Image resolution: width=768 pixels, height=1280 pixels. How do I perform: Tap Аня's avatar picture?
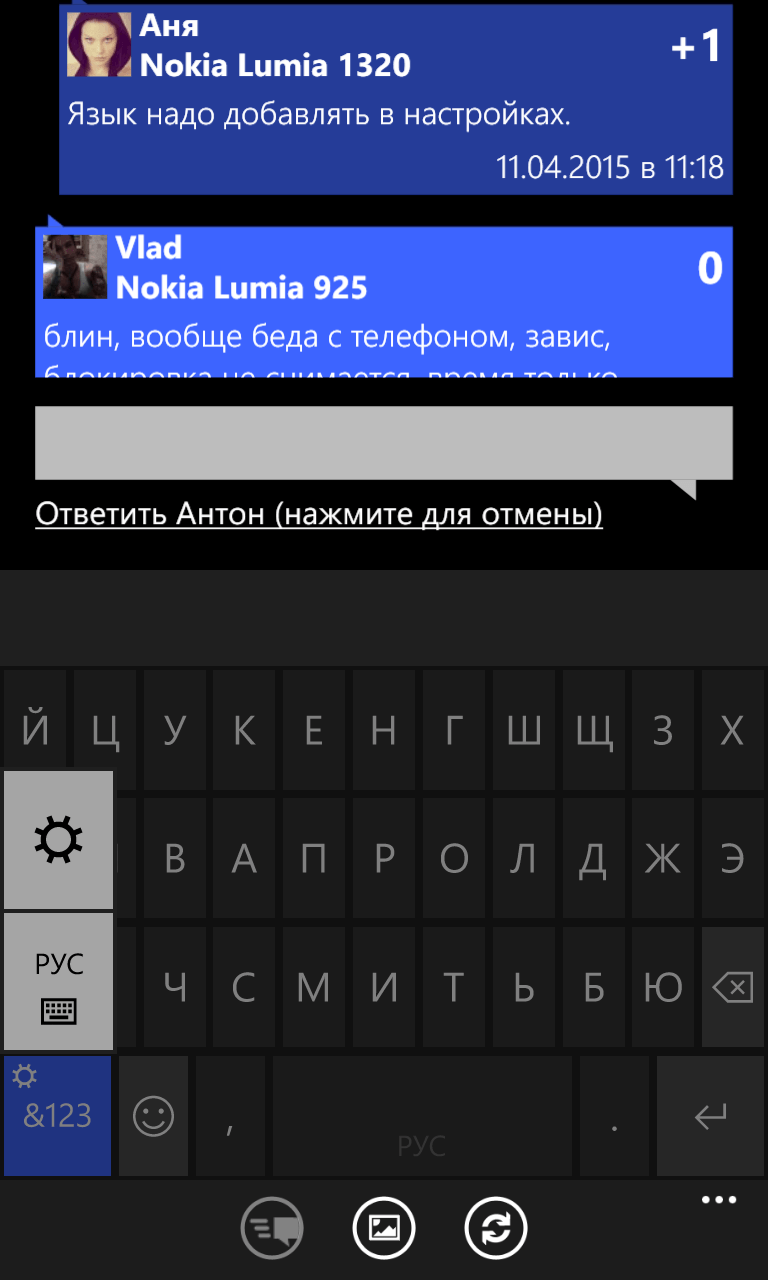point(99,45)
